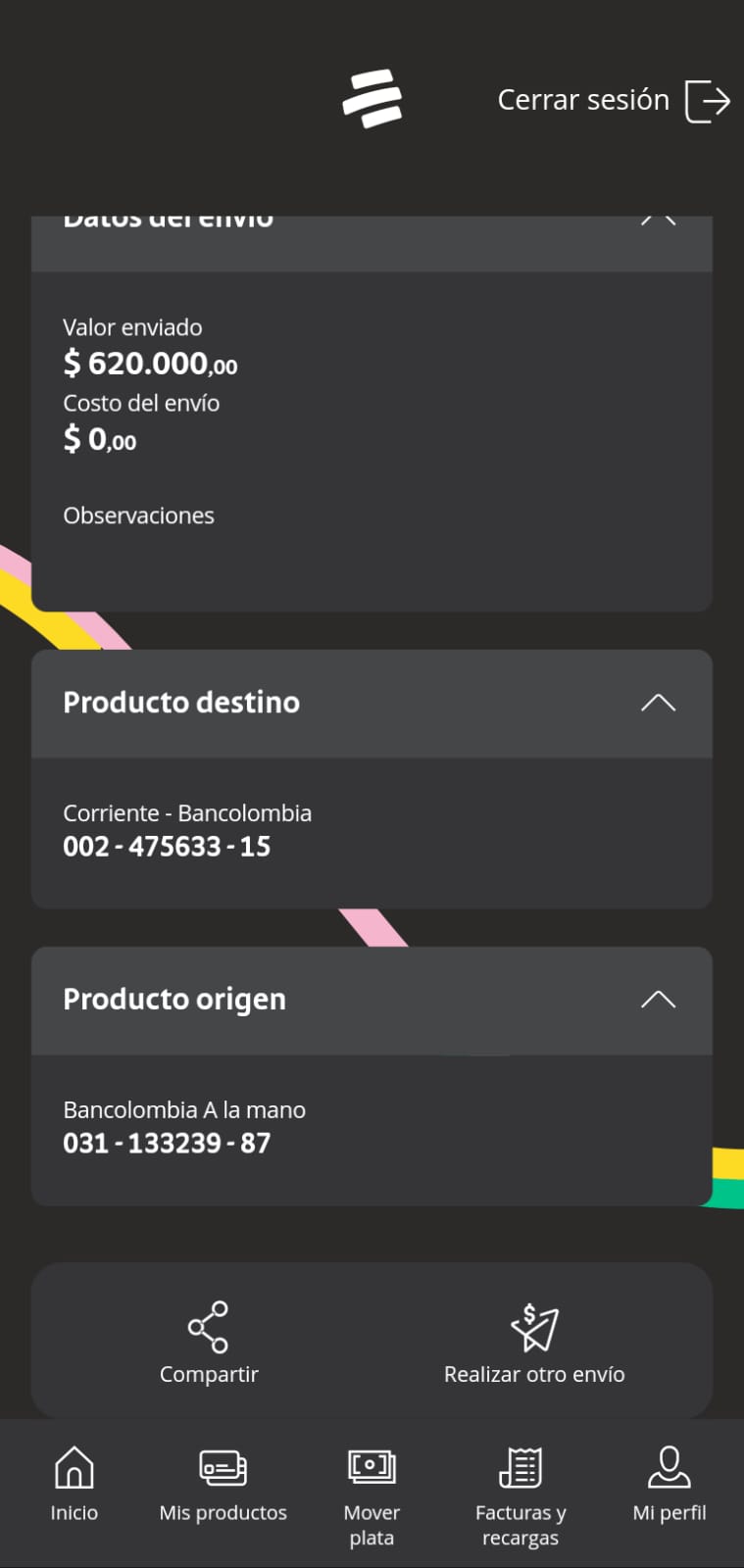This screenshot has height=1568, width=744.
Task: Share the transfer receipt via Compartir
Action: [x=209, y=1343]
